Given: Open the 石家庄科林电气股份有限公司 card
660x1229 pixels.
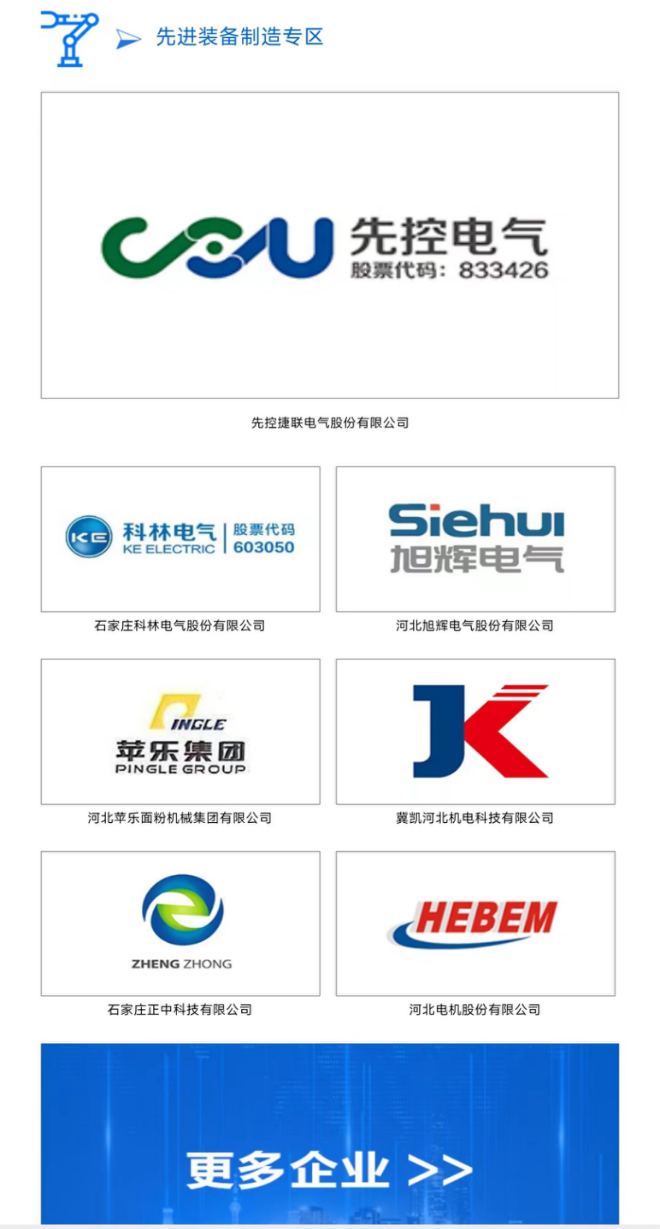Looking at the screenshot, I should (x=180, y=539).
